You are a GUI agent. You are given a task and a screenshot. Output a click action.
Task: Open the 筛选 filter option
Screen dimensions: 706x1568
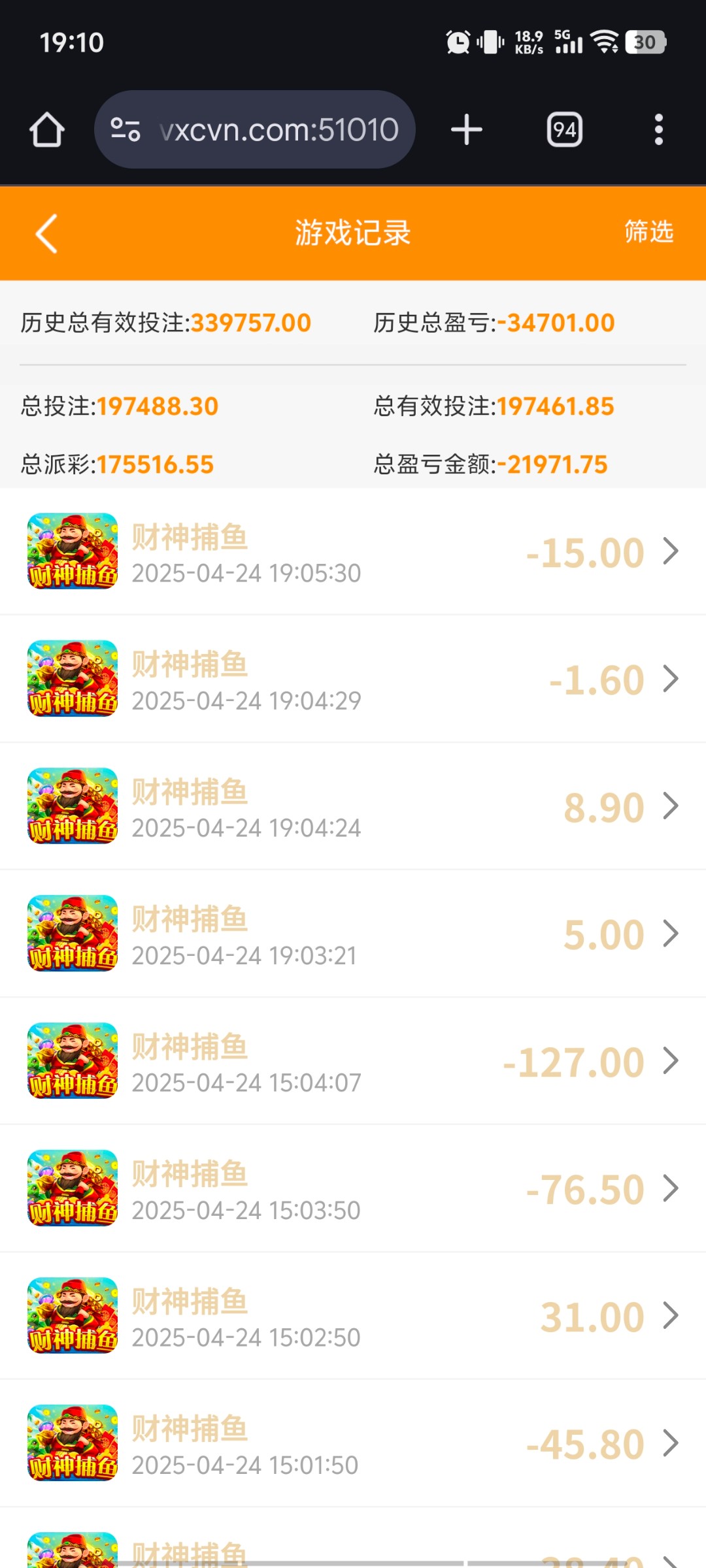click(x=648, y=232)
